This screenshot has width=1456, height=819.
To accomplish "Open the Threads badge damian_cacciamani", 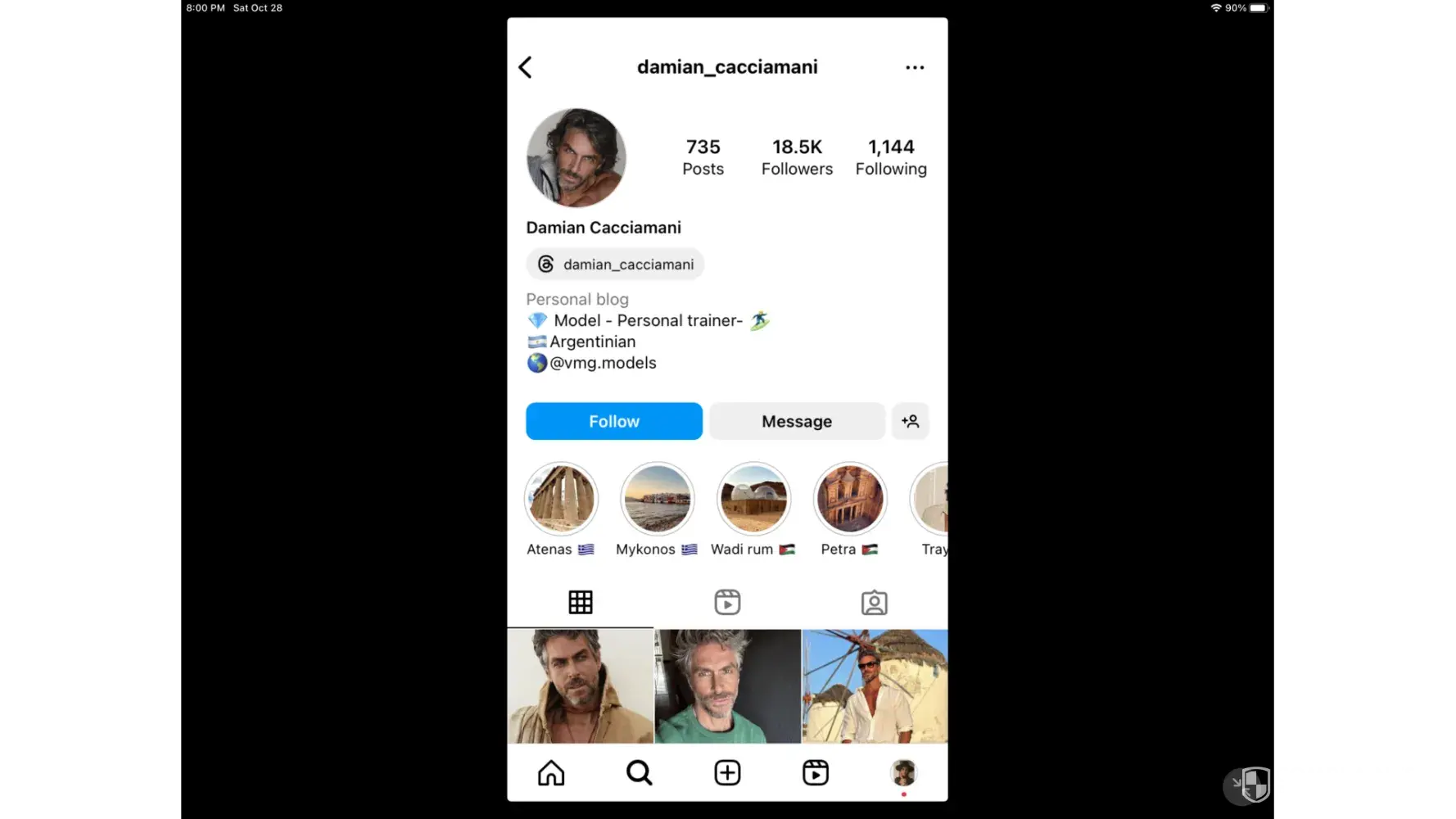I will coord(615,264).
